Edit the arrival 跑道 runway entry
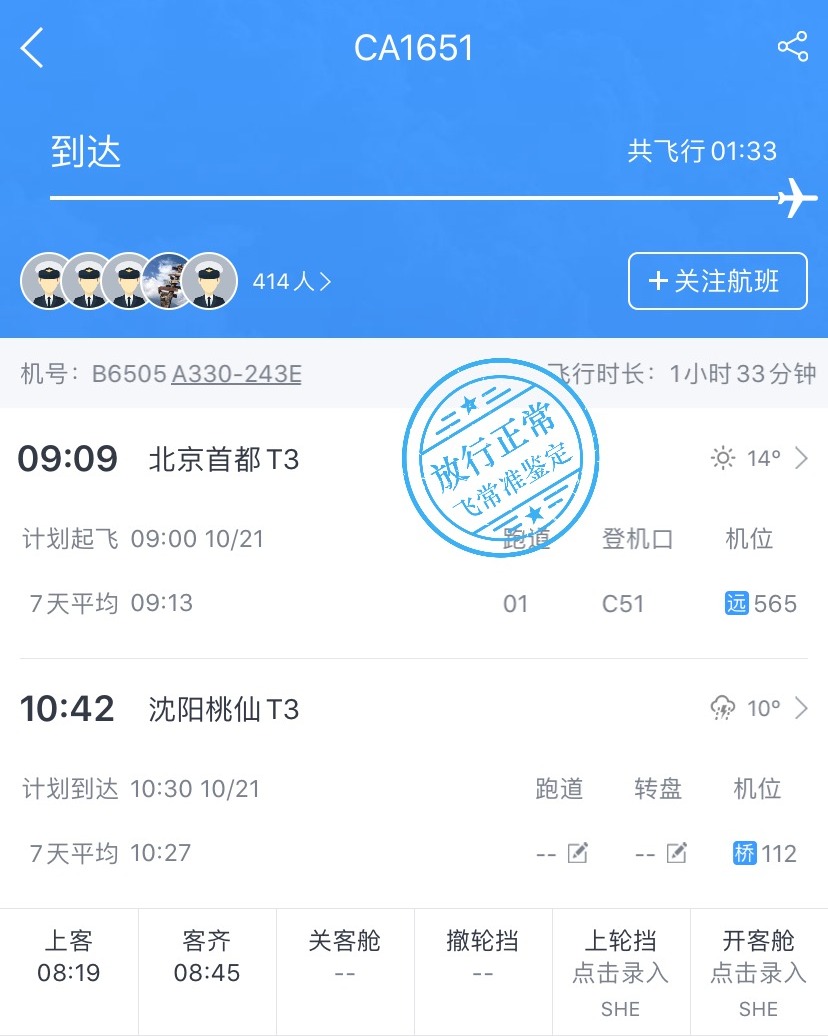The height and width of the screenshot is (1036, 828). click(577, 853)
